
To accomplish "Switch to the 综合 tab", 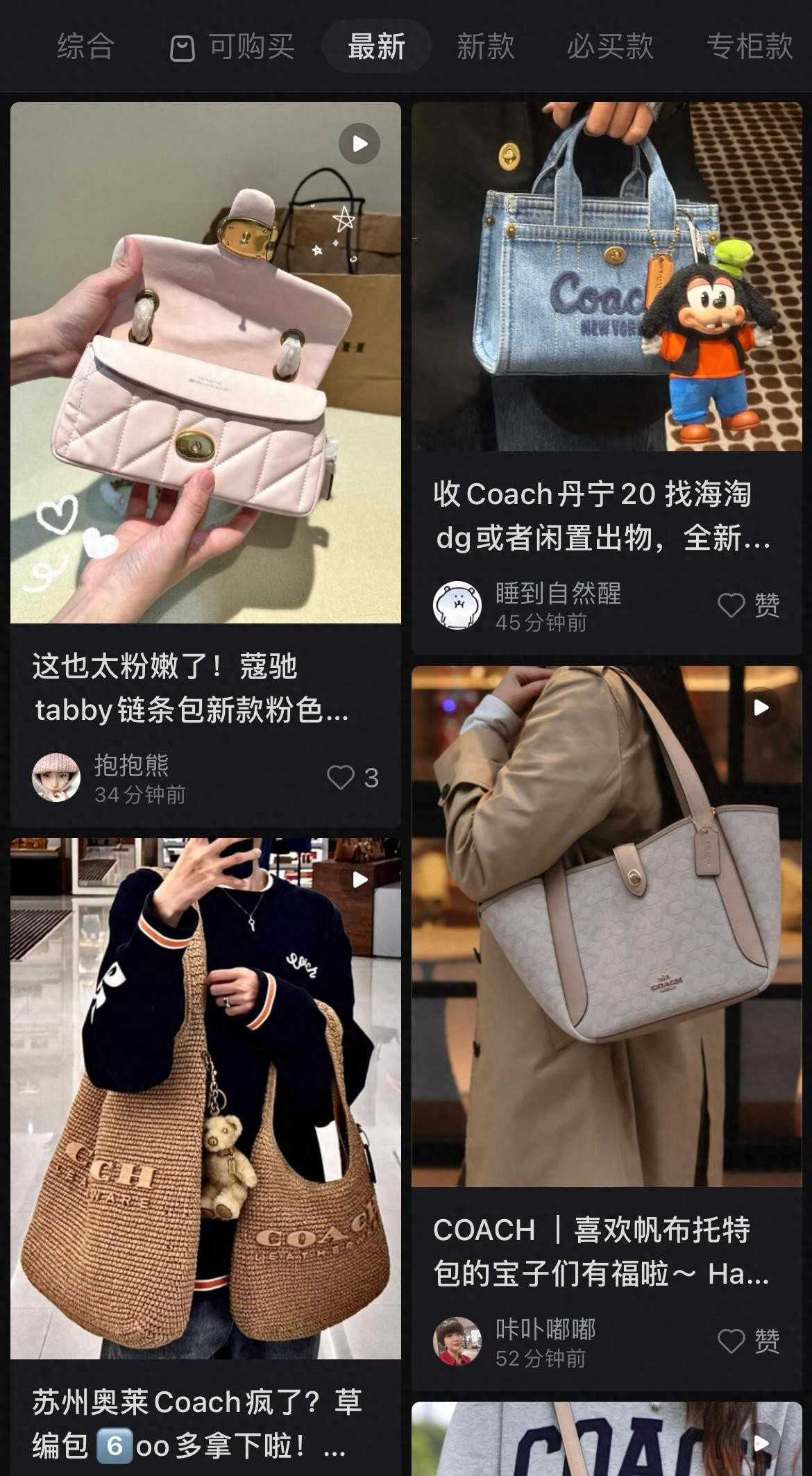I will click(85, 47).
